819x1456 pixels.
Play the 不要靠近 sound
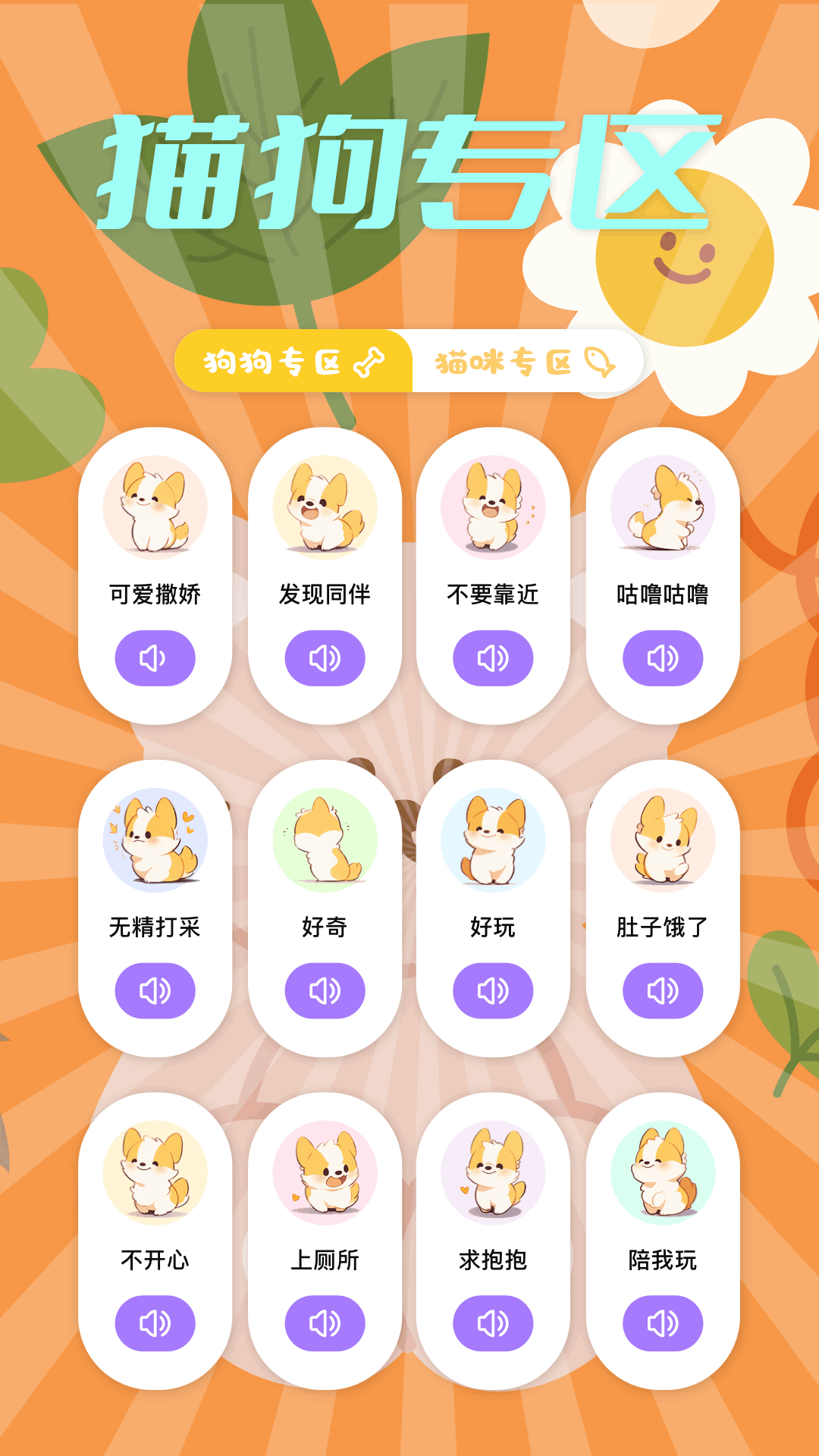(x=493, y=658)
